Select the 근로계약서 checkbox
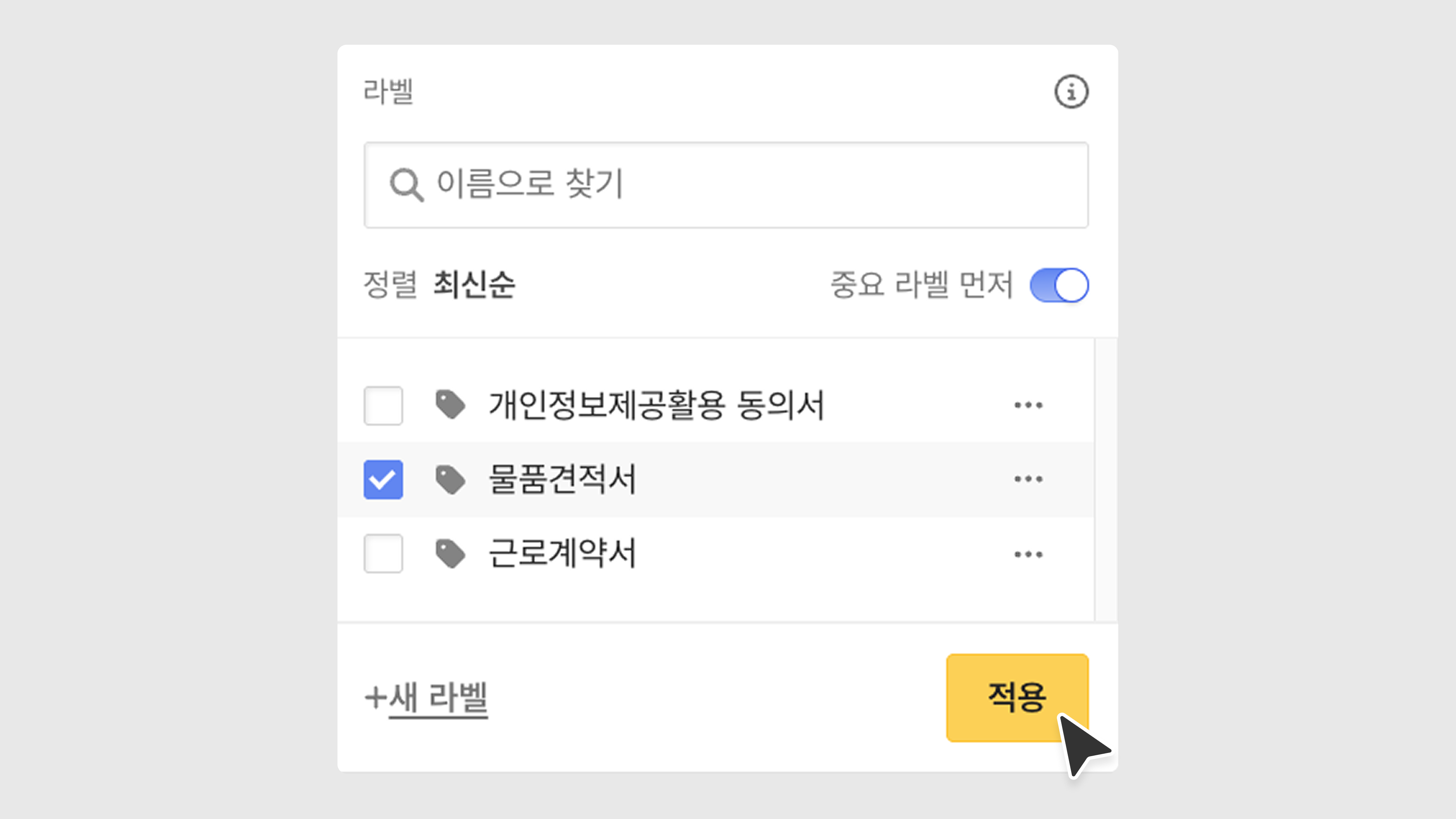The height and width of the screenshot is (819, 1456). pyautogui.click(x=383, y=553)
